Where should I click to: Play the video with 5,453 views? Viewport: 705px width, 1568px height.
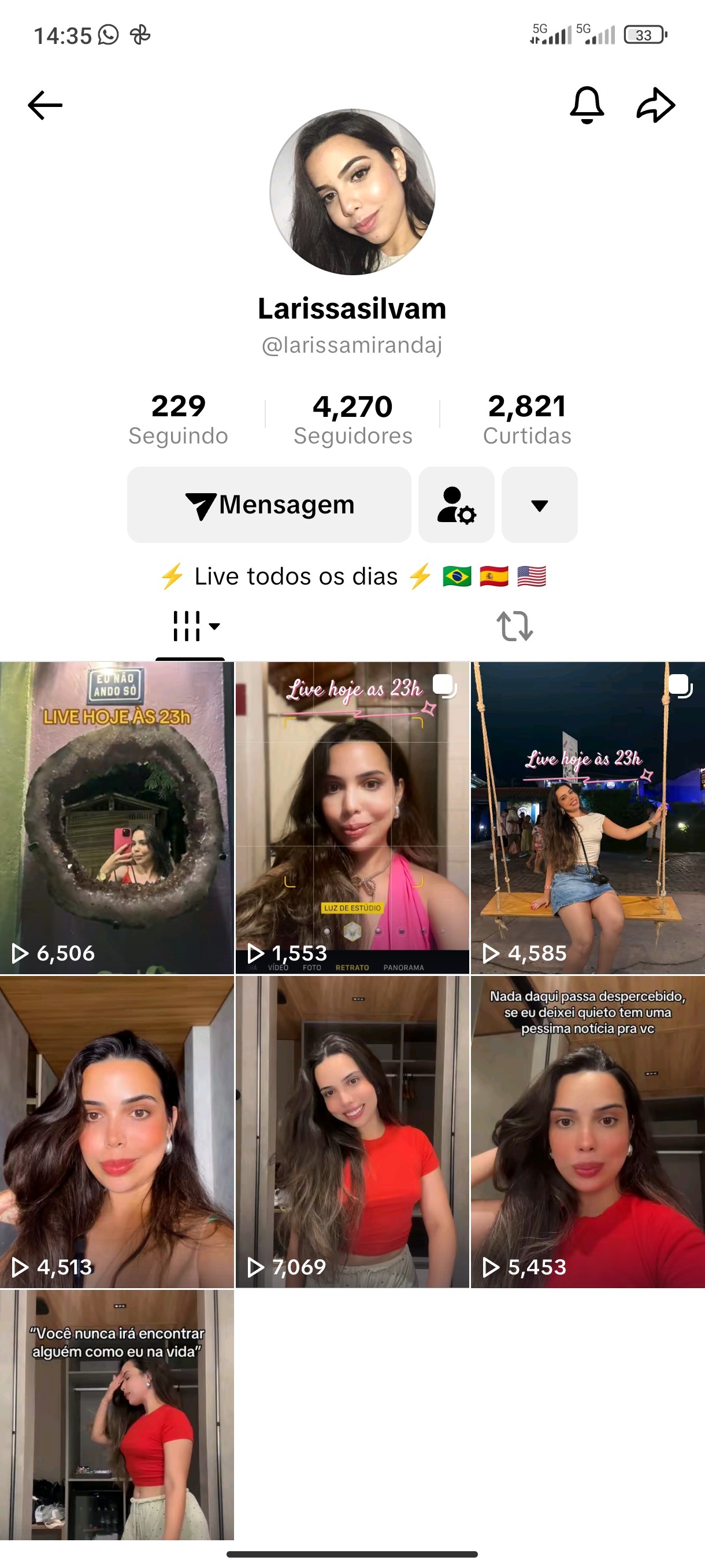588,1131
